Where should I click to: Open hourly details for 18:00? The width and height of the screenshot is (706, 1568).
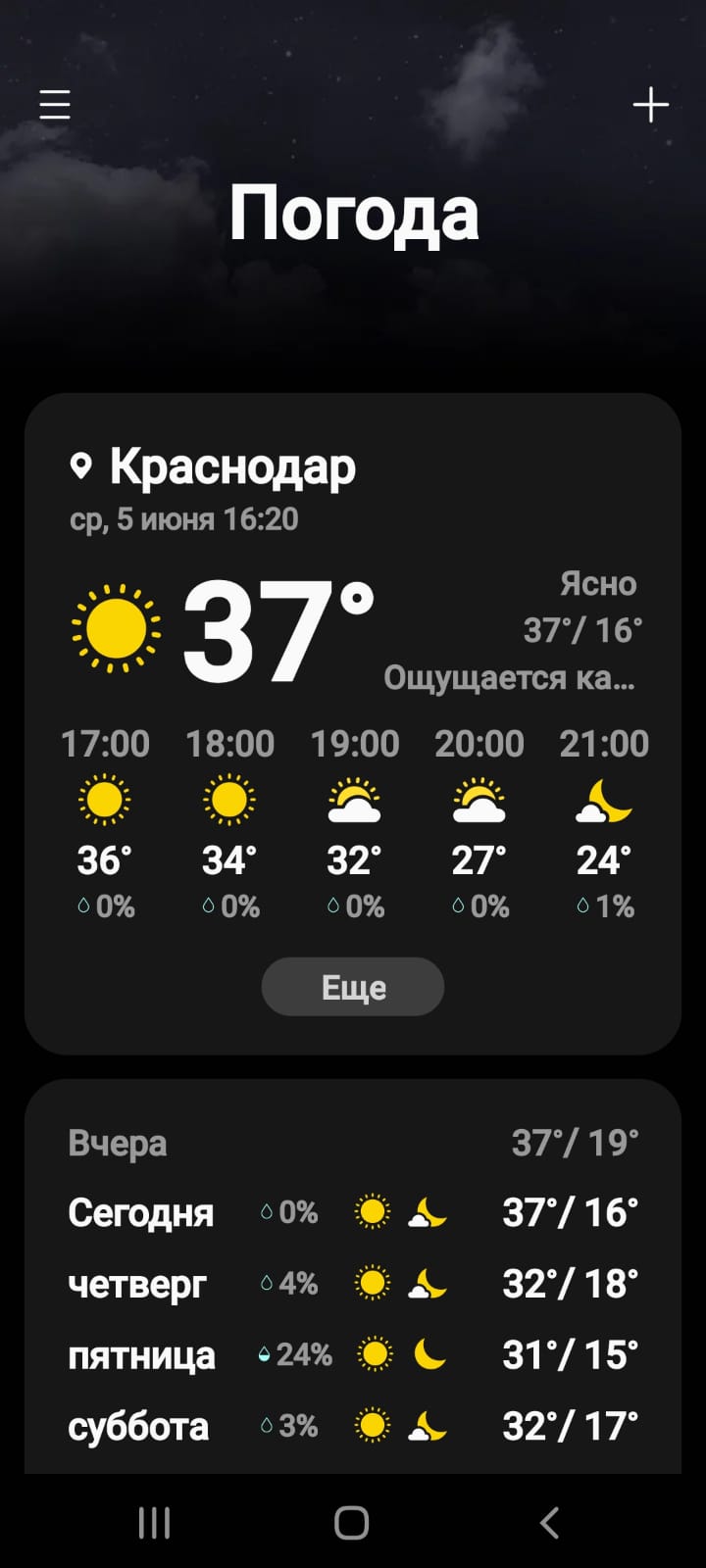tap(230, 823)
